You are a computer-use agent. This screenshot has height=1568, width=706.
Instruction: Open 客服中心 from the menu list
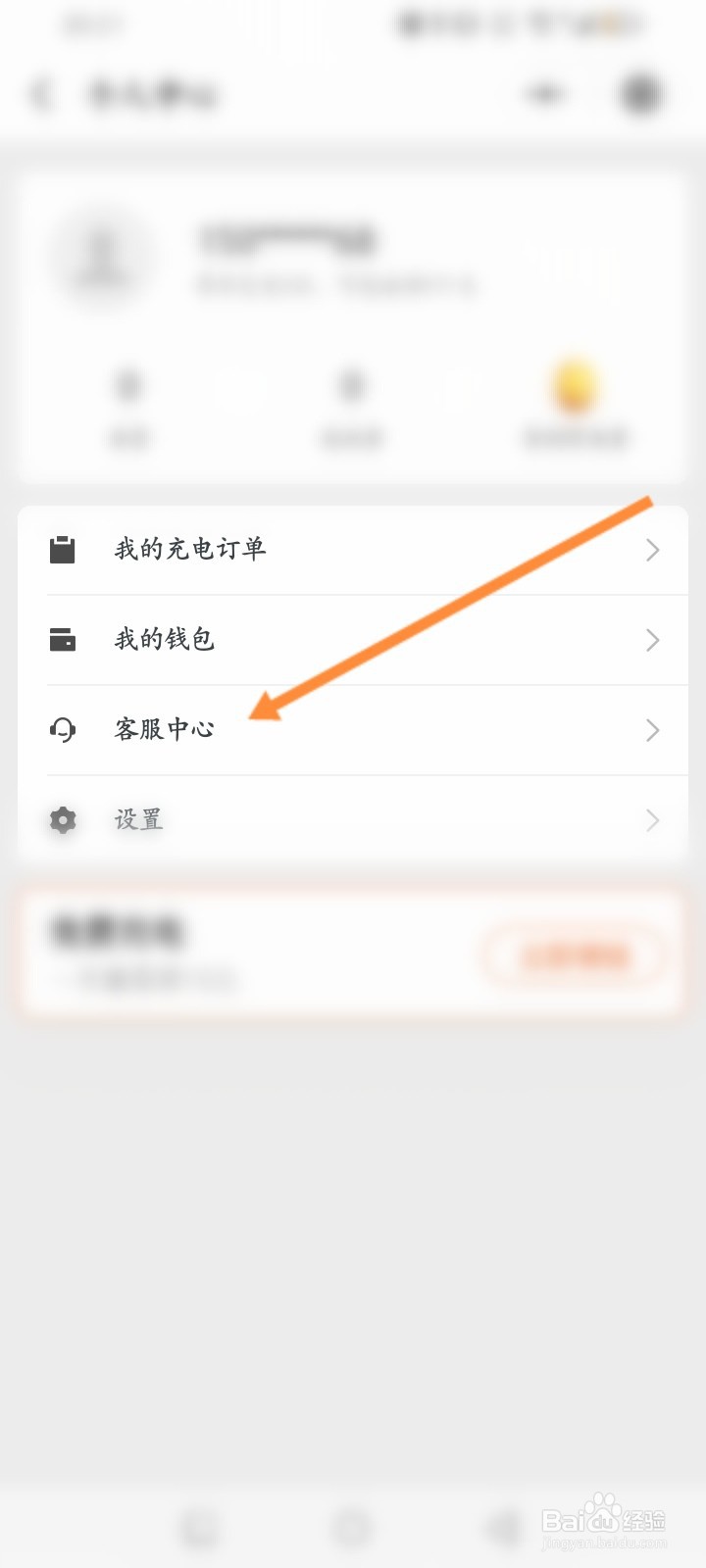(163, 729)
